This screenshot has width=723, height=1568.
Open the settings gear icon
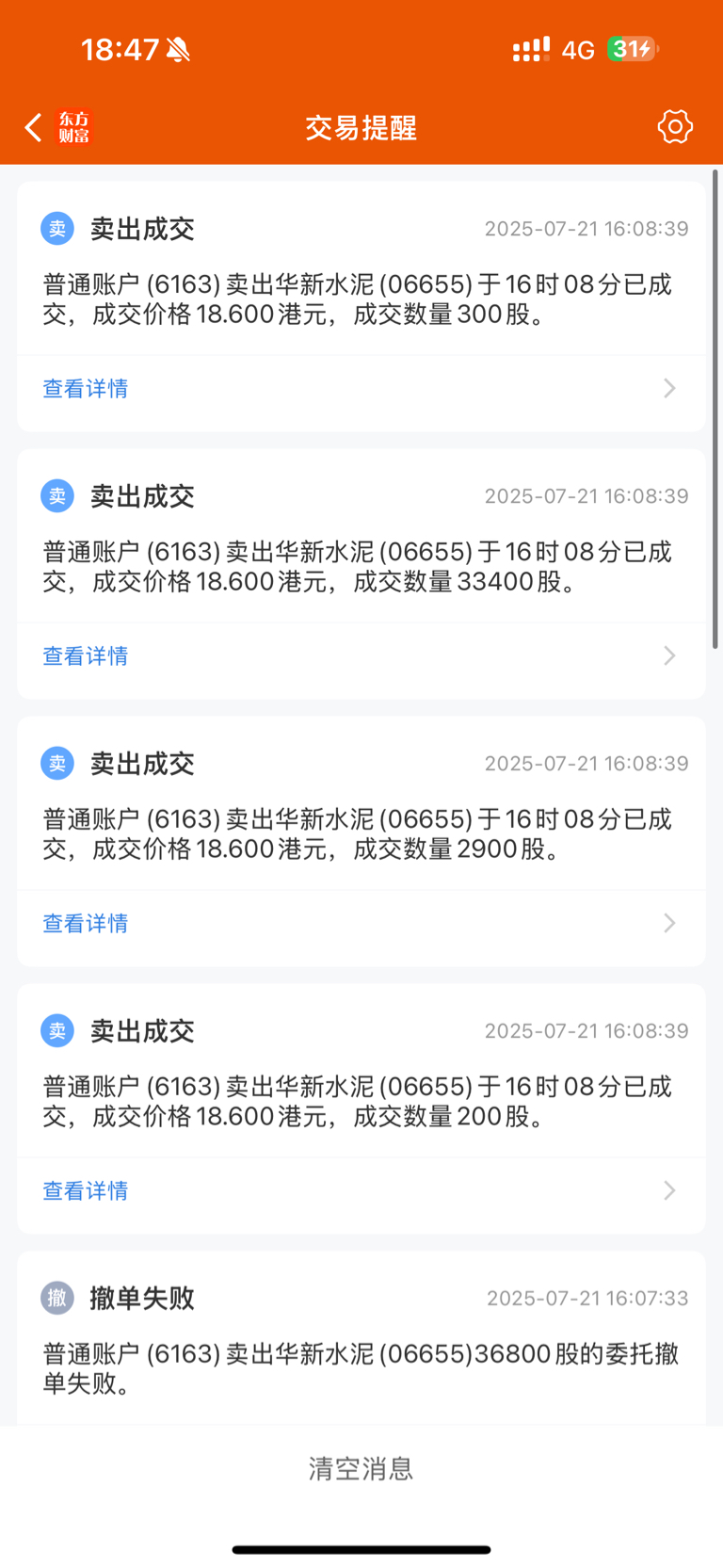(675, 126)
